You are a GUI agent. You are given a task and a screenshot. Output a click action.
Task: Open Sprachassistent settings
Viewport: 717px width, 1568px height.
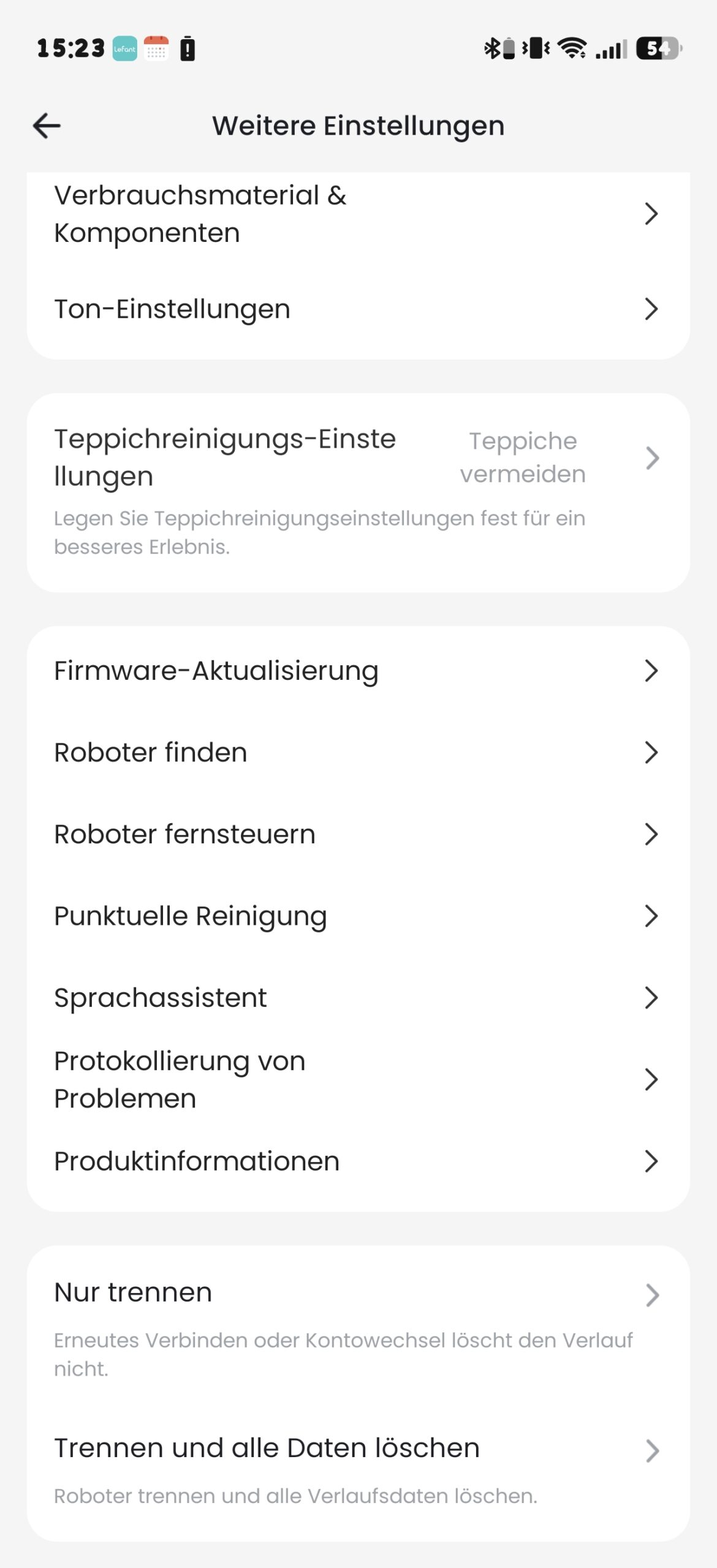tap(358, 998)
